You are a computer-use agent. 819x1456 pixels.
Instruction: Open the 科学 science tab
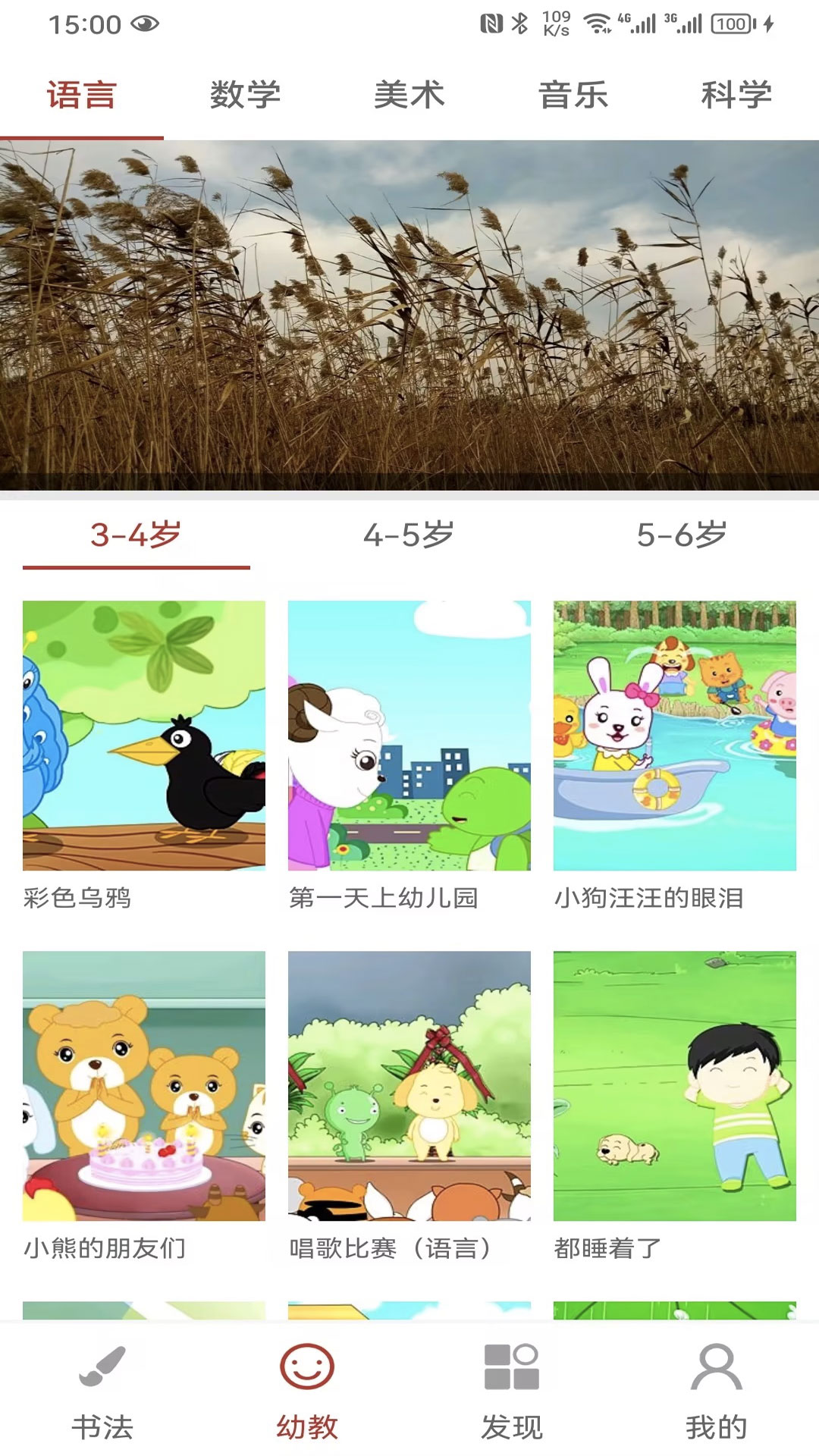point(737,95)
